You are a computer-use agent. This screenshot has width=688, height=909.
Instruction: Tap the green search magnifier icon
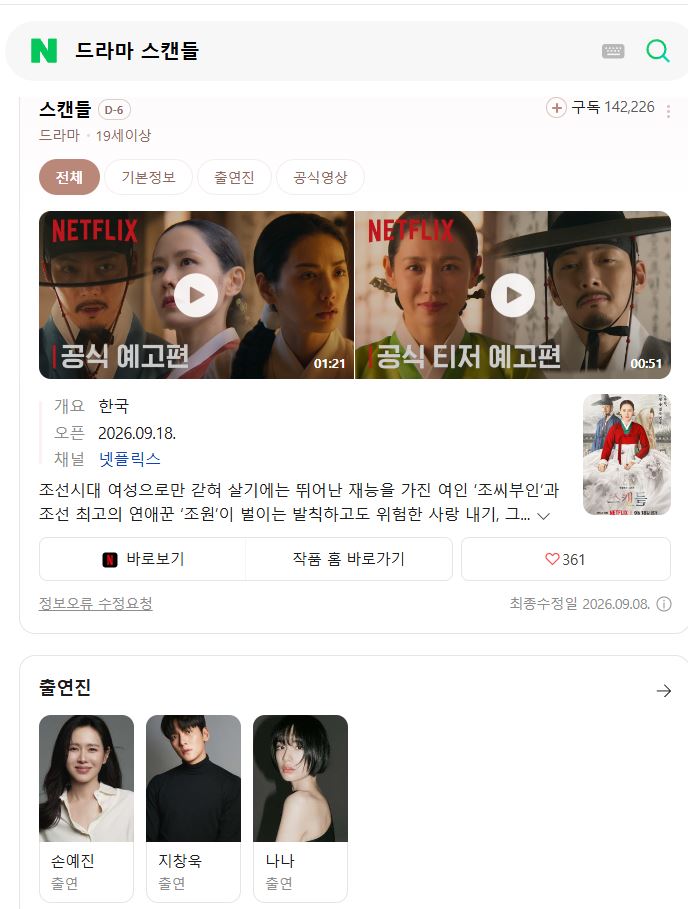(658, 51)
